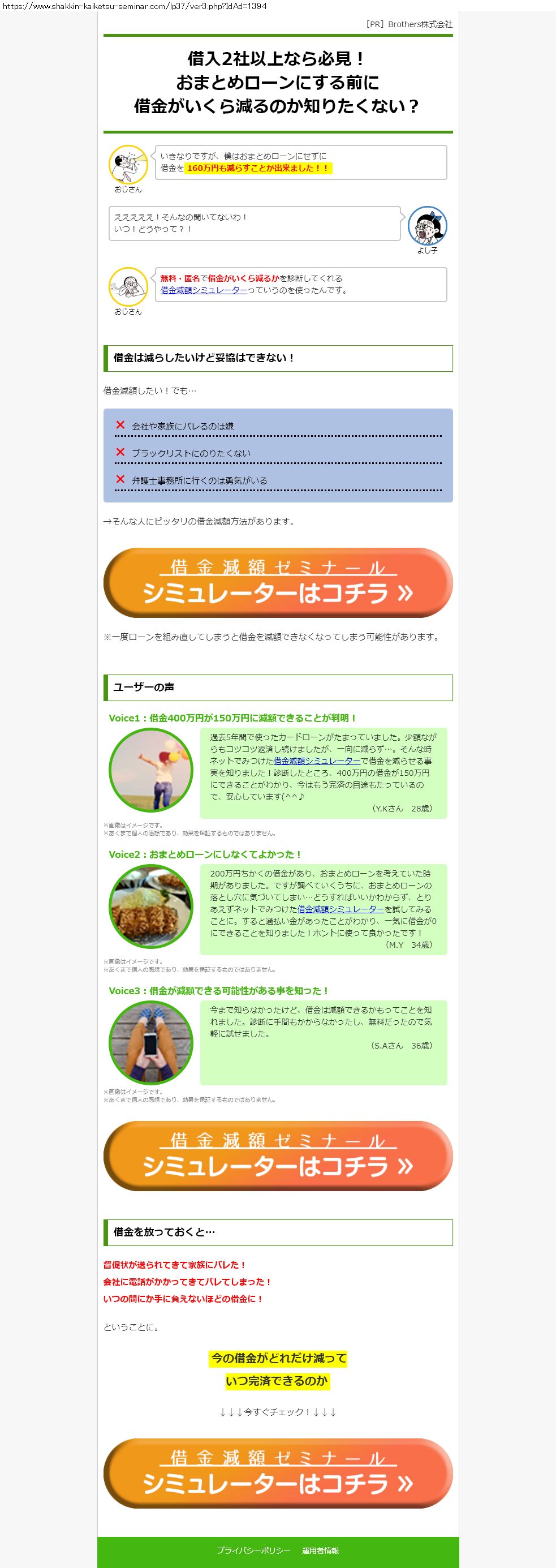Open 運用者情報 in the footer

coord(321,1550)
